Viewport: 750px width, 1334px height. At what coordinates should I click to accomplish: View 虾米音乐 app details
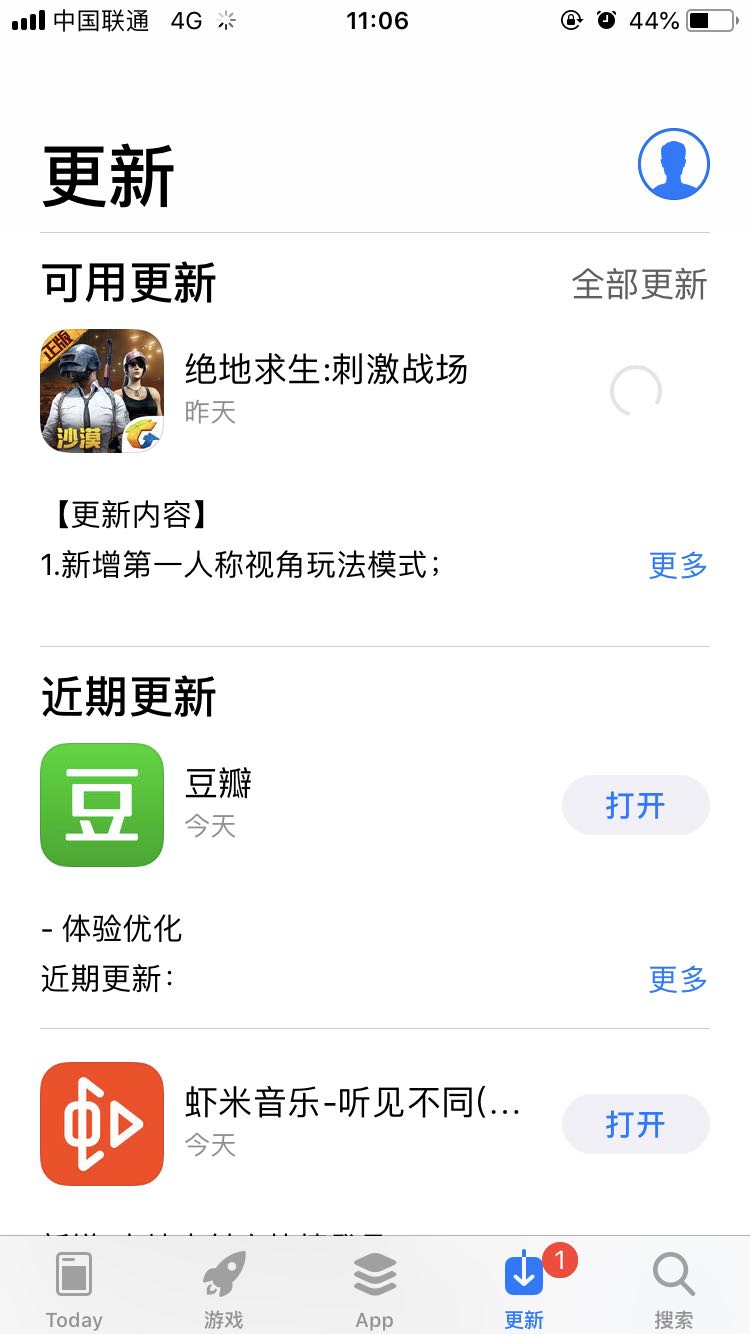point(102,1124)
